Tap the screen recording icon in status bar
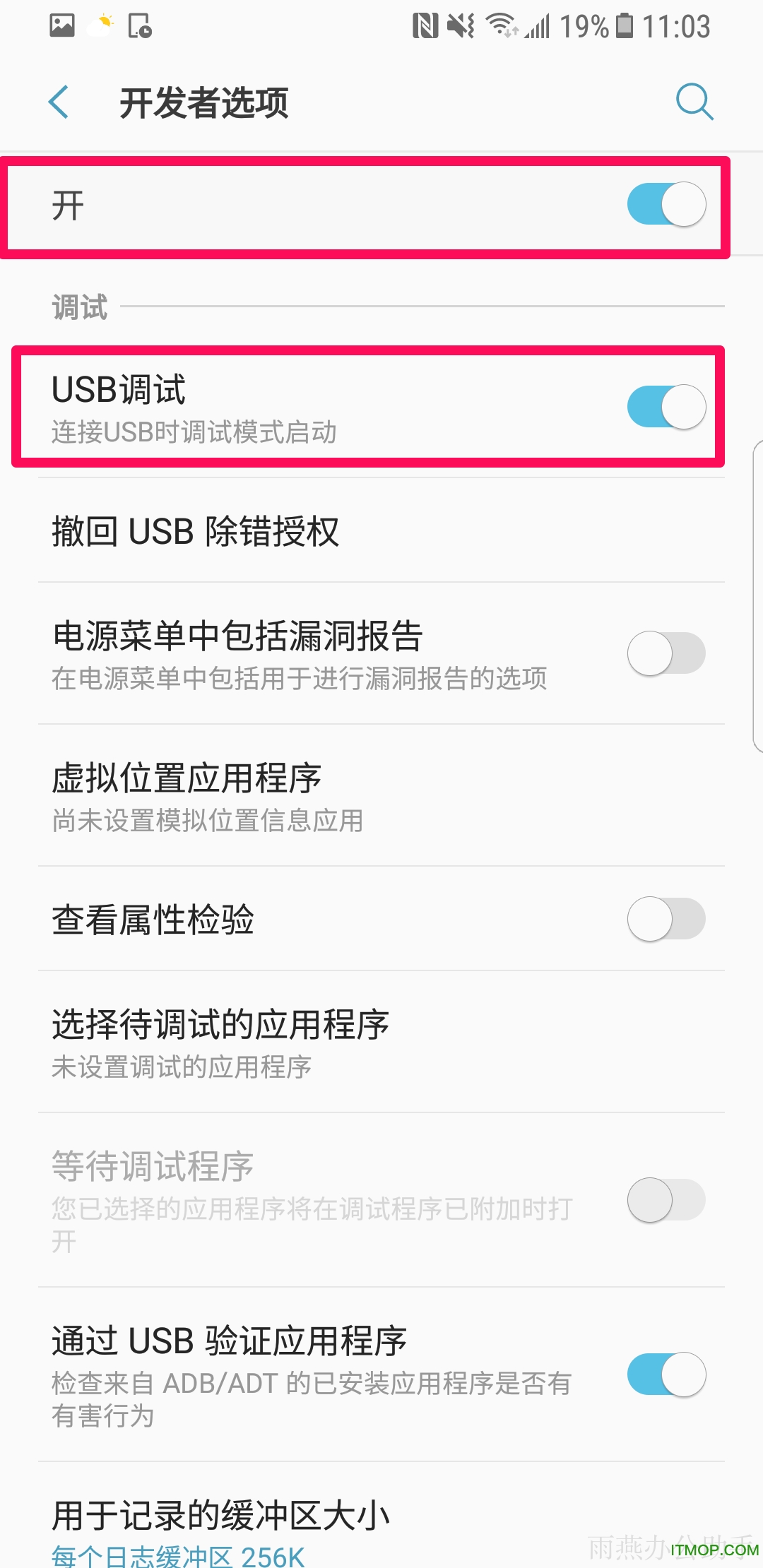This screenshot has width=763, height=1568. point(141,25)
